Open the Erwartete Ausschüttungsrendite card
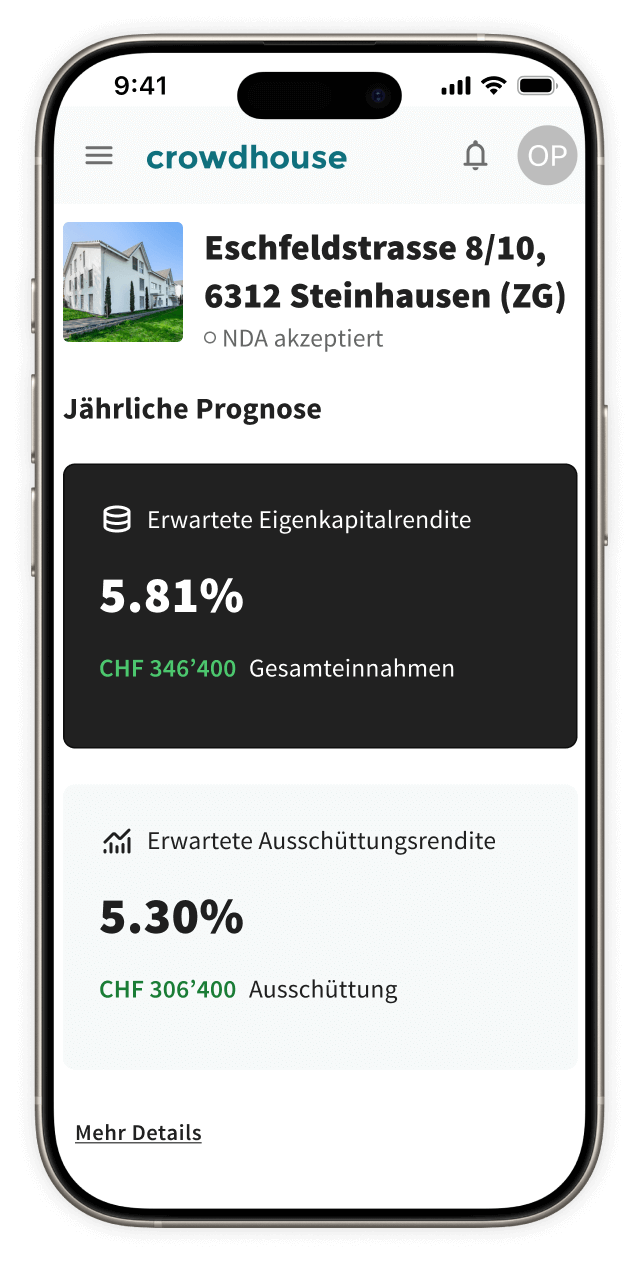The width and height of the screenshot is (639, 1262). click(x=320, y=927)
